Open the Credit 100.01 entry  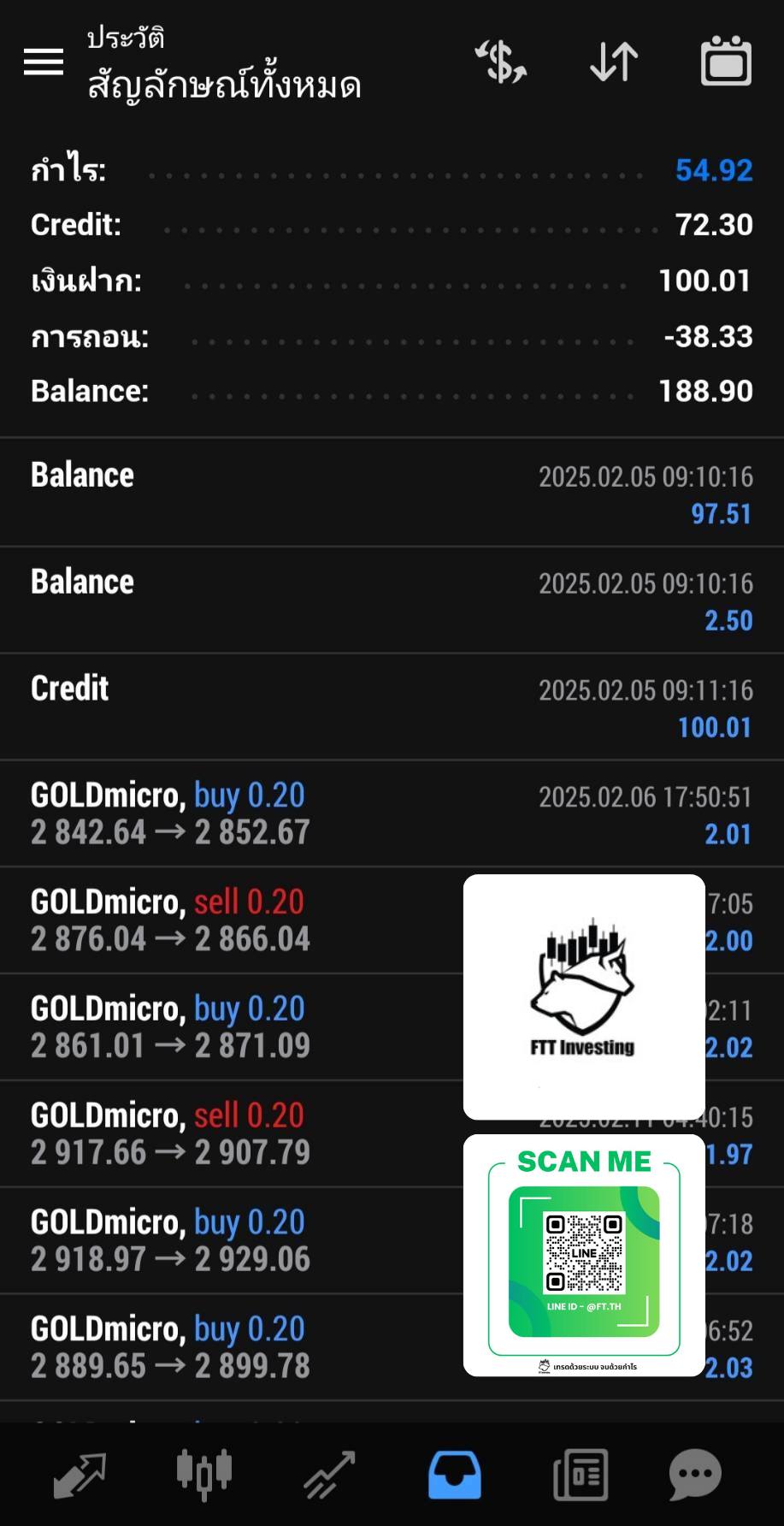[x=392, y=707]
